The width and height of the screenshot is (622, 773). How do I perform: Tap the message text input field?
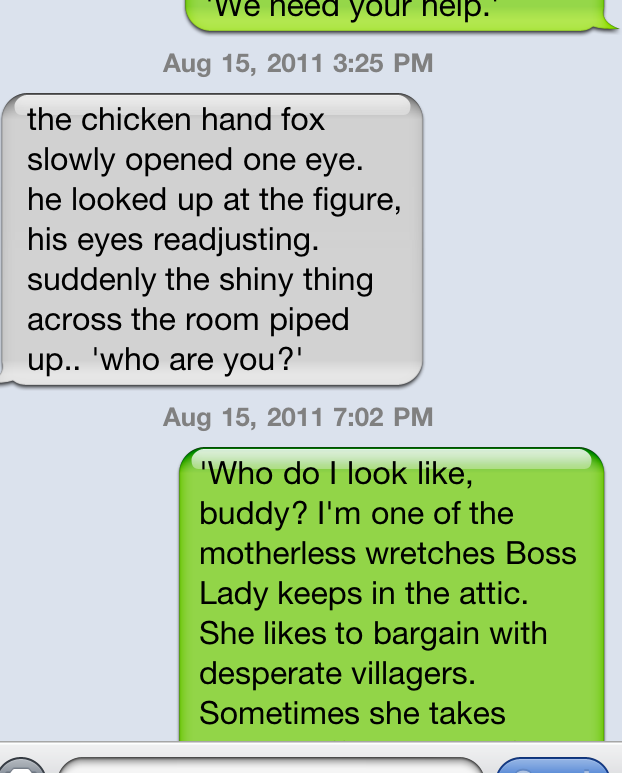click(x=275, y=766)
